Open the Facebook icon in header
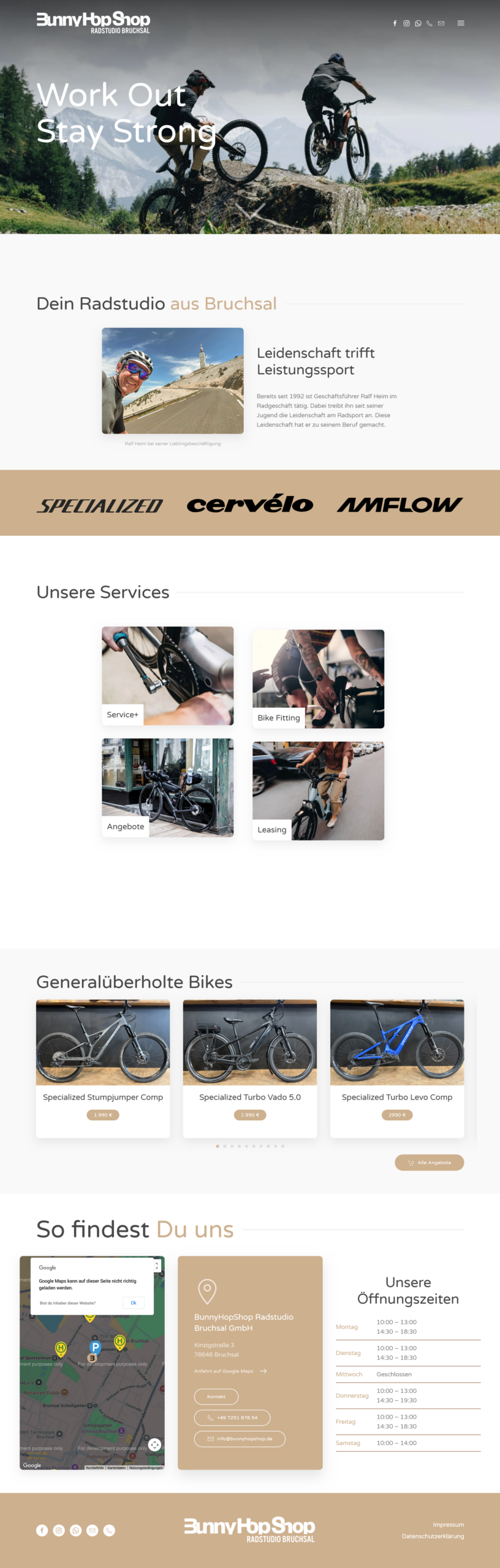The height and width of the screenshot is (1568, 500). (395, 23)
